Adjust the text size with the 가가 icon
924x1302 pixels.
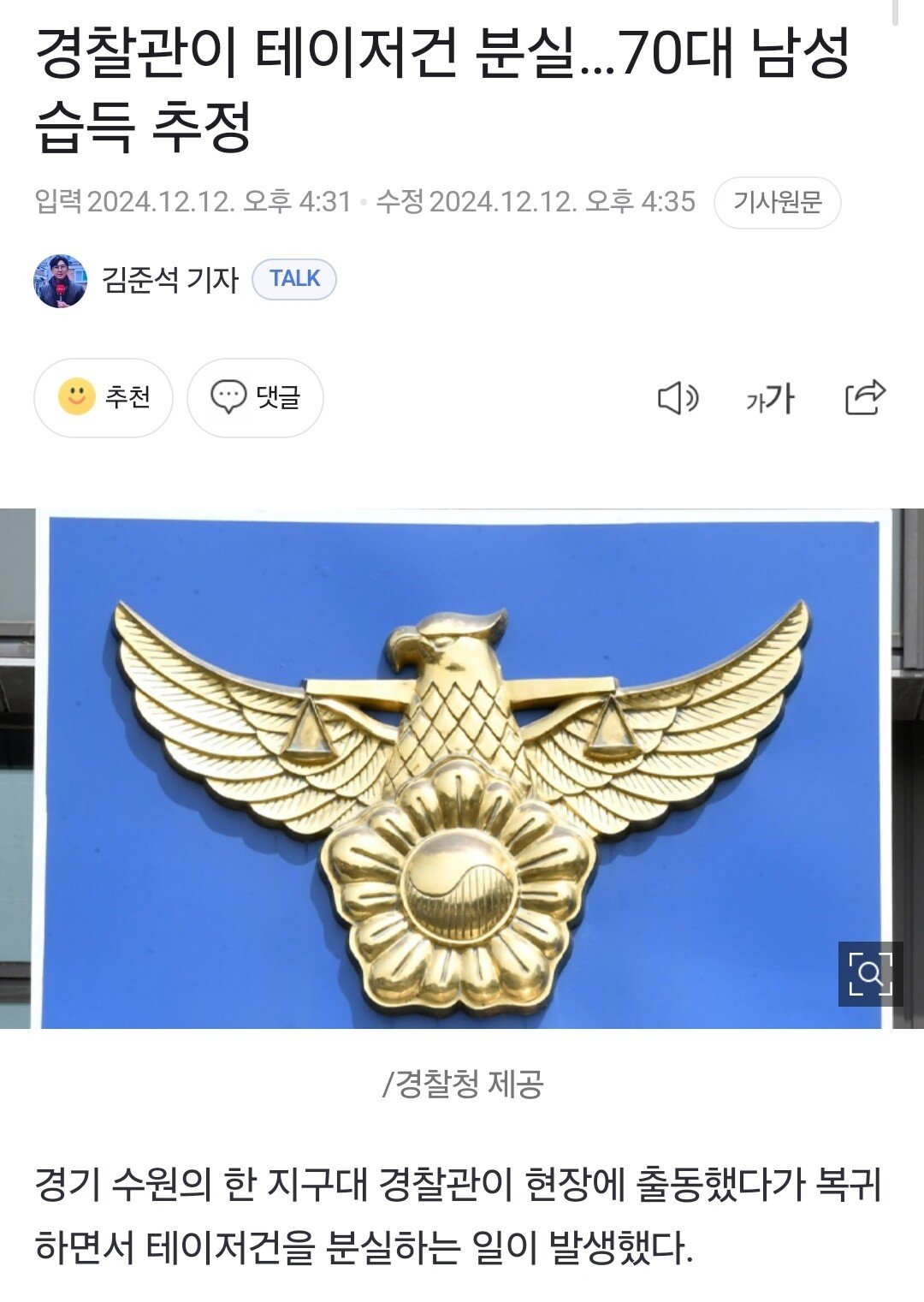pyautogui.click(x=770, y=399)
